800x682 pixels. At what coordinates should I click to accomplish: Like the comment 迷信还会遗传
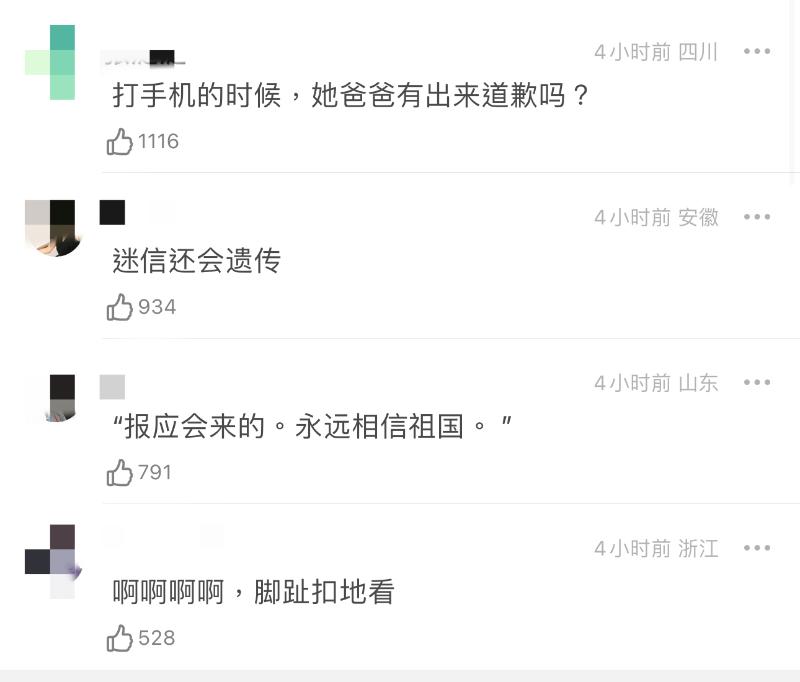pyautogui.click(x=121, y=307)
